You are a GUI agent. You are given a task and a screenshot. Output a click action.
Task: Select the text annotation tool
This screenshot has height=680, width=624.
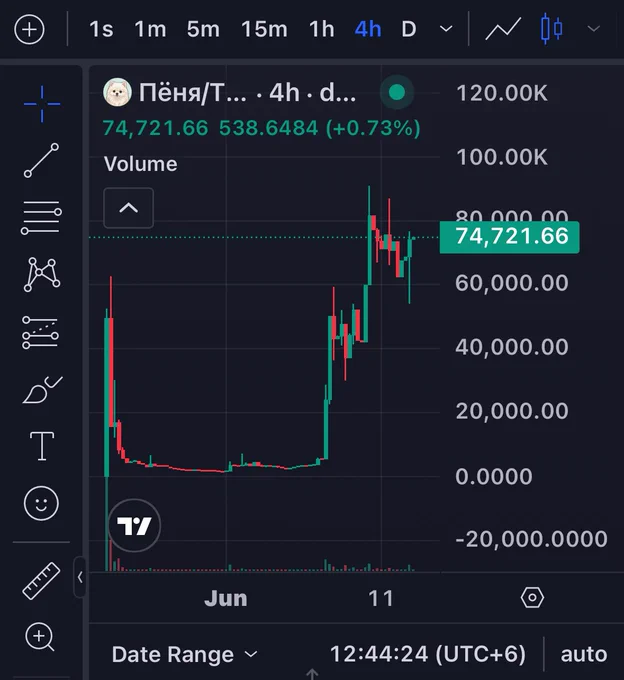coord(42,446)
